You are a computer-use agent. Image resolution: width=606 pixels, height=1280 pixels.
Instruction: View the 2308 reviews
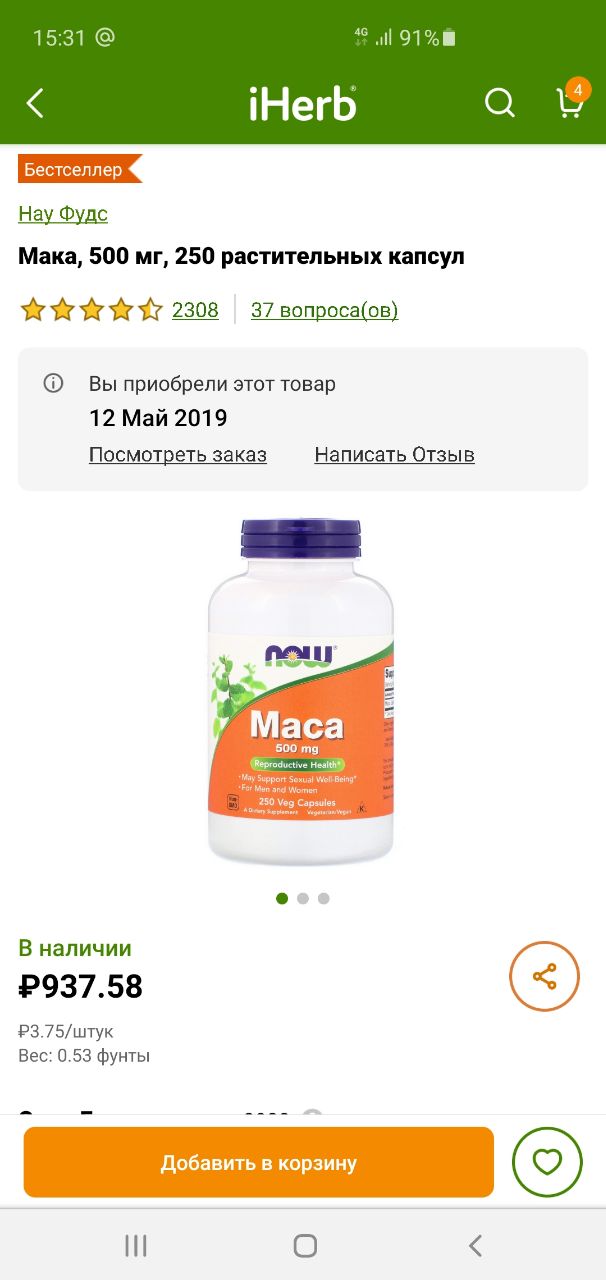click(195, 310)
